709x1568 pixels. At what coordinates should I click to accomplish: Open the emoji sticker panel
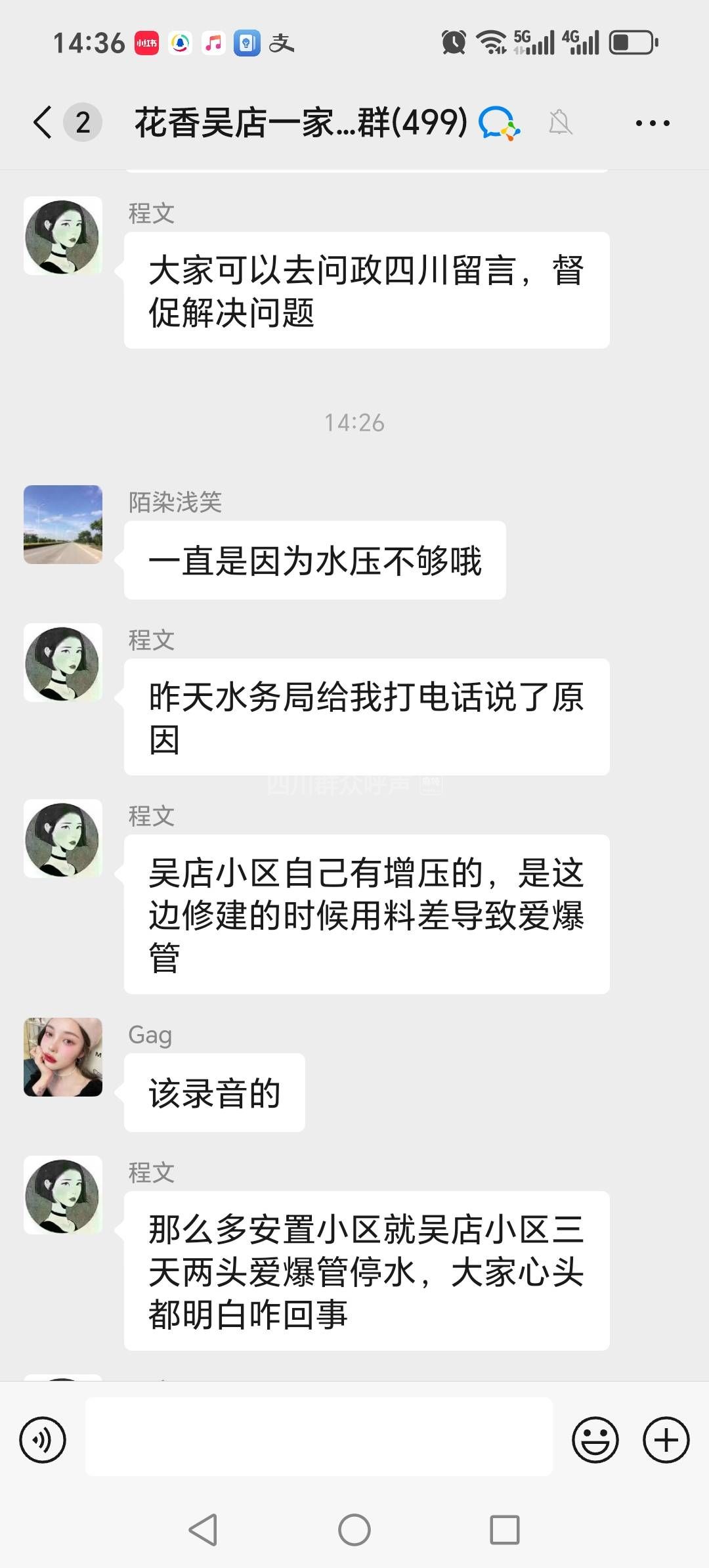pyautogui.click(x=595, y=1440)
